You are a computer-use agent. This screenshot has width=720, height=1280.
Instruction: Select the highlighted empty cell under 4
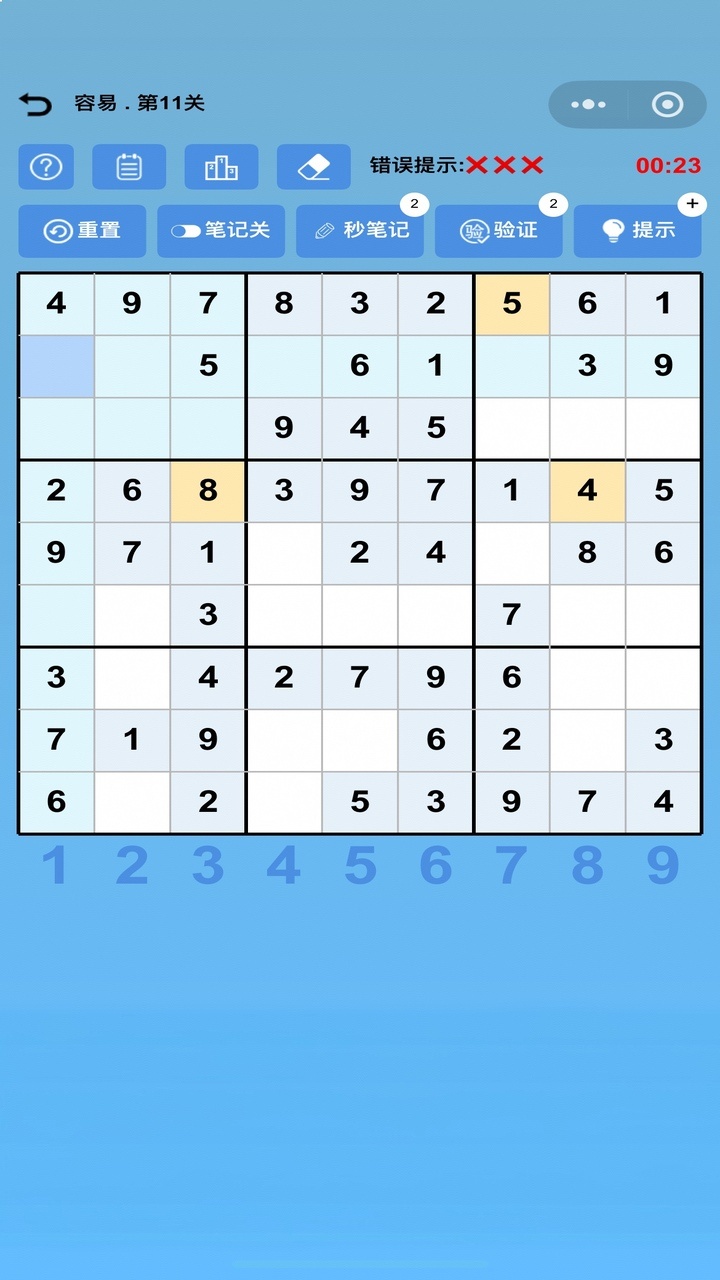click(x=56, y=365)
